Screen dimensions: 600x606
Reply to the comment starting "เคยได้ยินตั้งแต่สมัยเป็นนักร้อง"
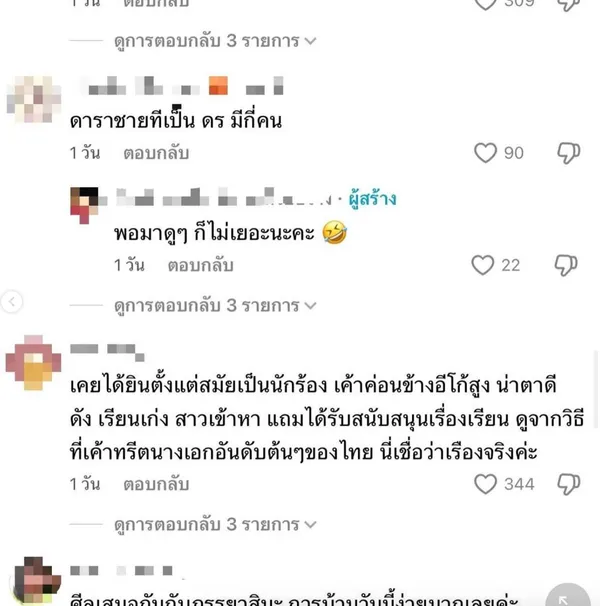[155, 484]
